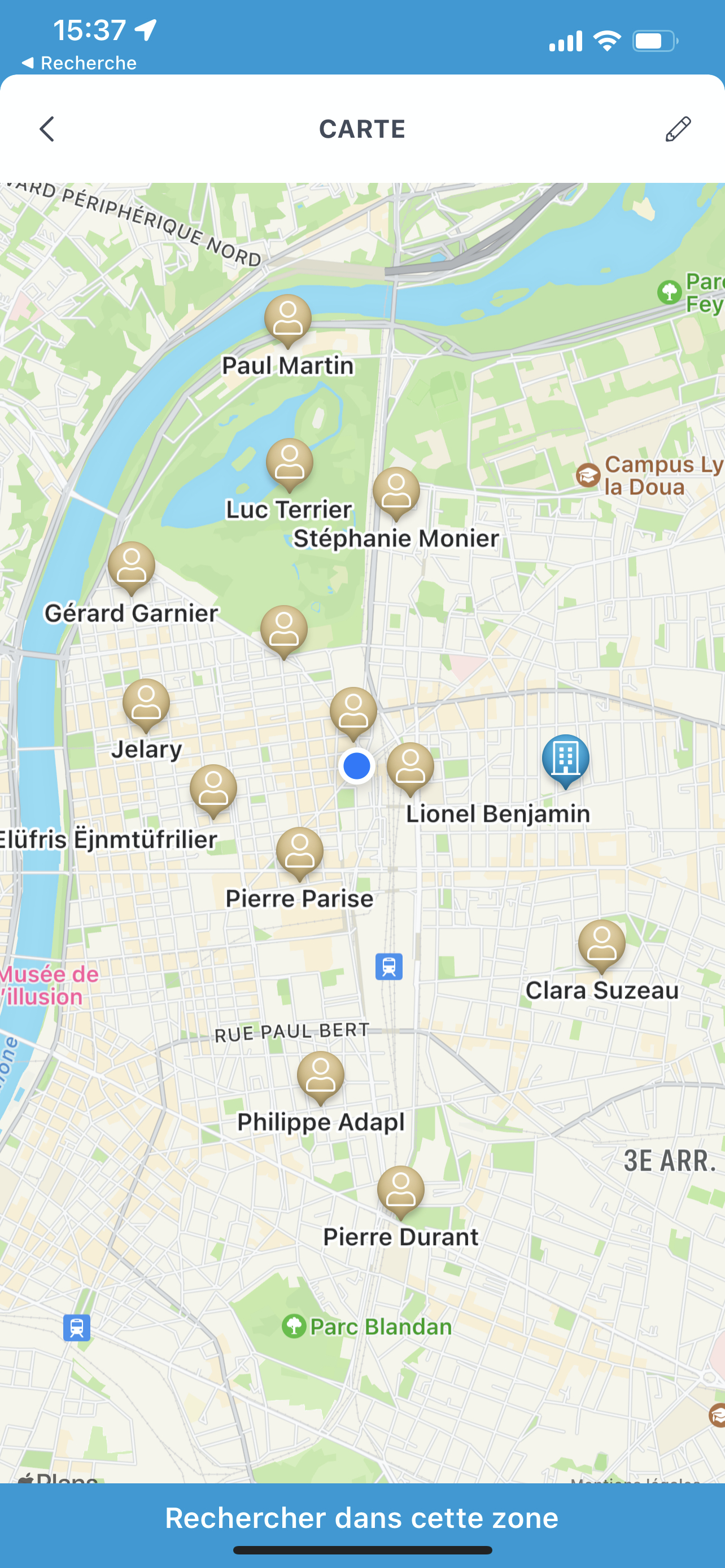Screen dimensions: 725x1568
Task: Open the blue building pin
Action: pyautogui.click(x=566, y=759)
